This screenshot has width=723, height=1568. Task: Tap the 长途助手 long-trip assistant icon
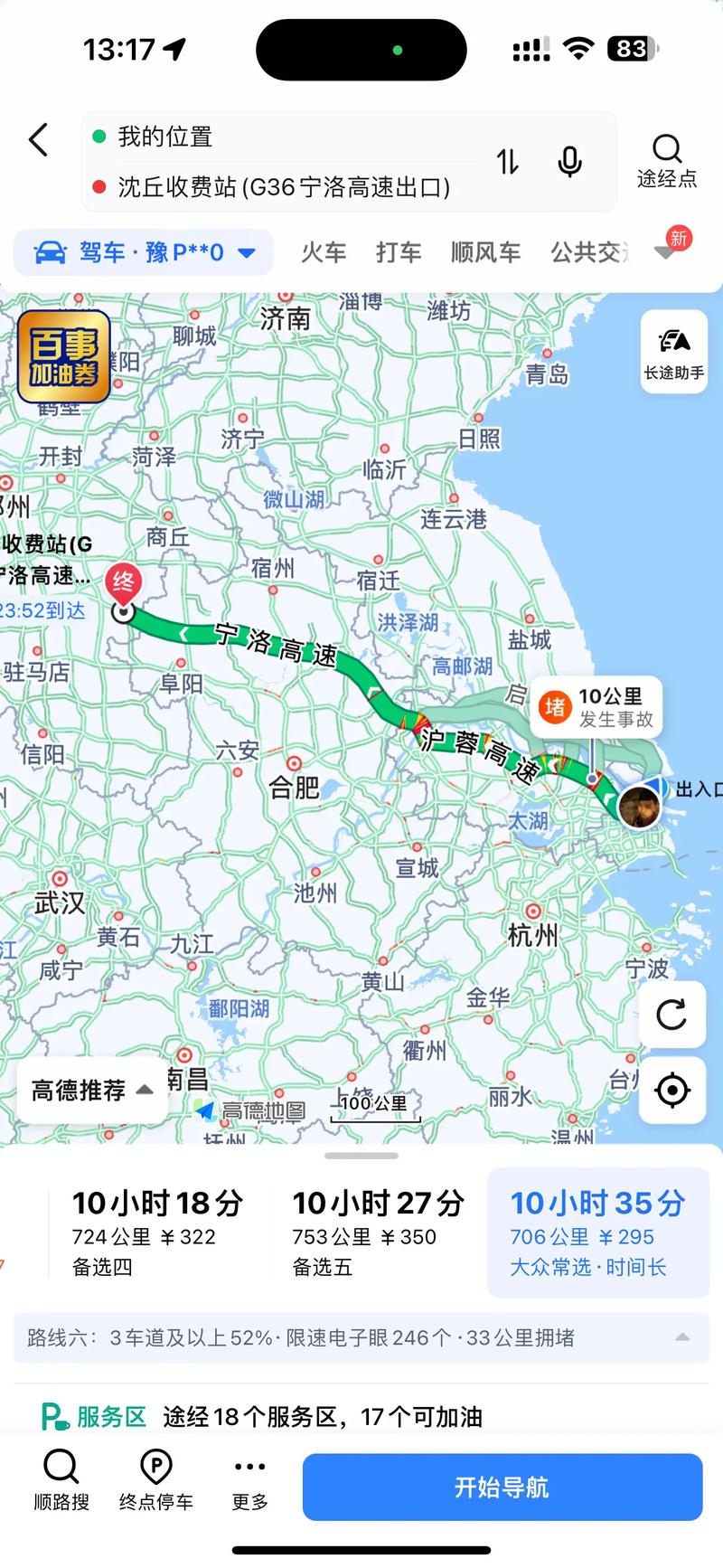coord(672,353)
